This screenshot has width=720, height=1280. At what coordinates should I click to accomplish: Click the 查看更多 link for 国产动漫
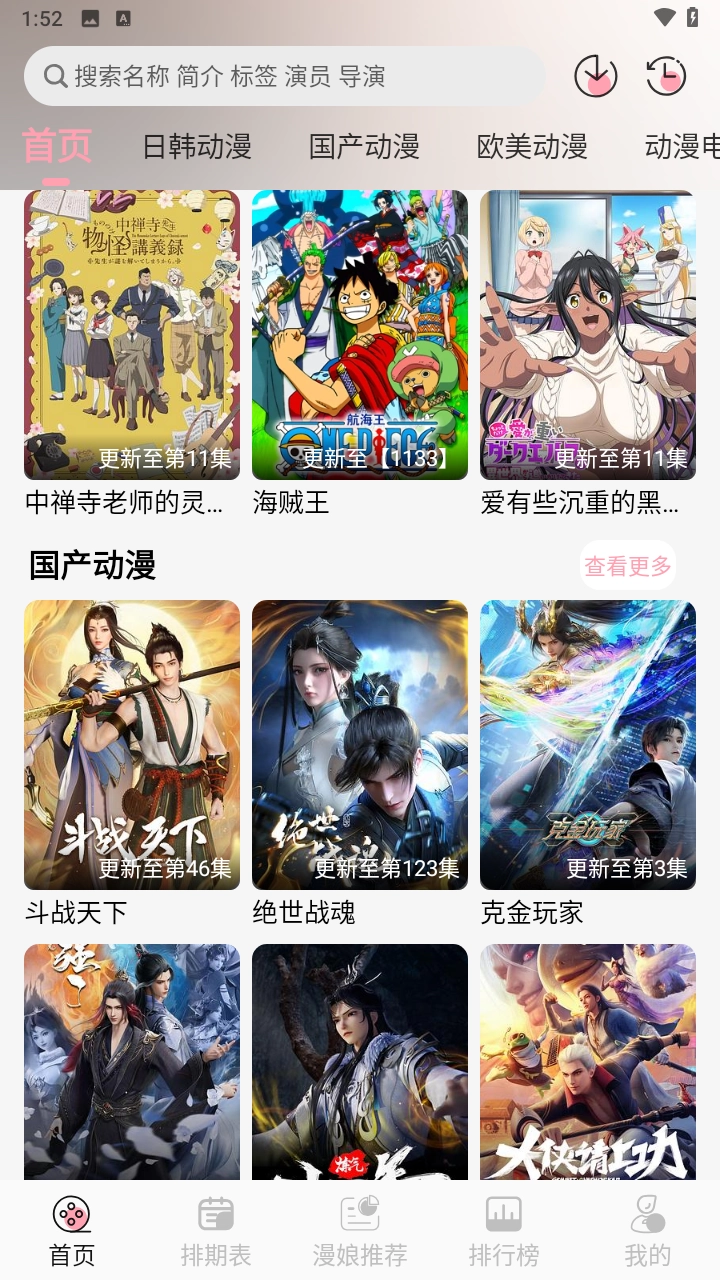click(x=627, y=564)
